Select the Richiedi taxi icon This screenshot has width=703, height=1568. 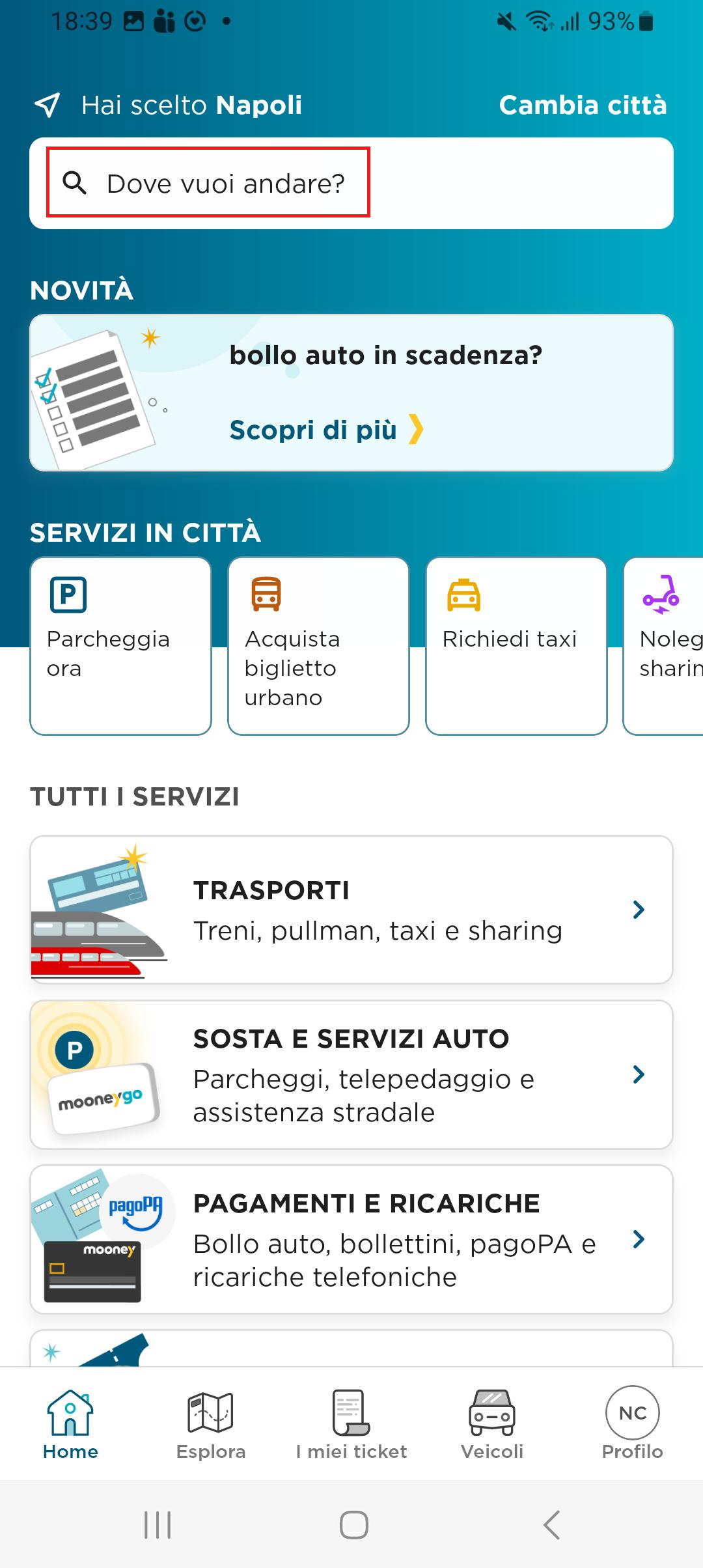(x=463, y=595)
